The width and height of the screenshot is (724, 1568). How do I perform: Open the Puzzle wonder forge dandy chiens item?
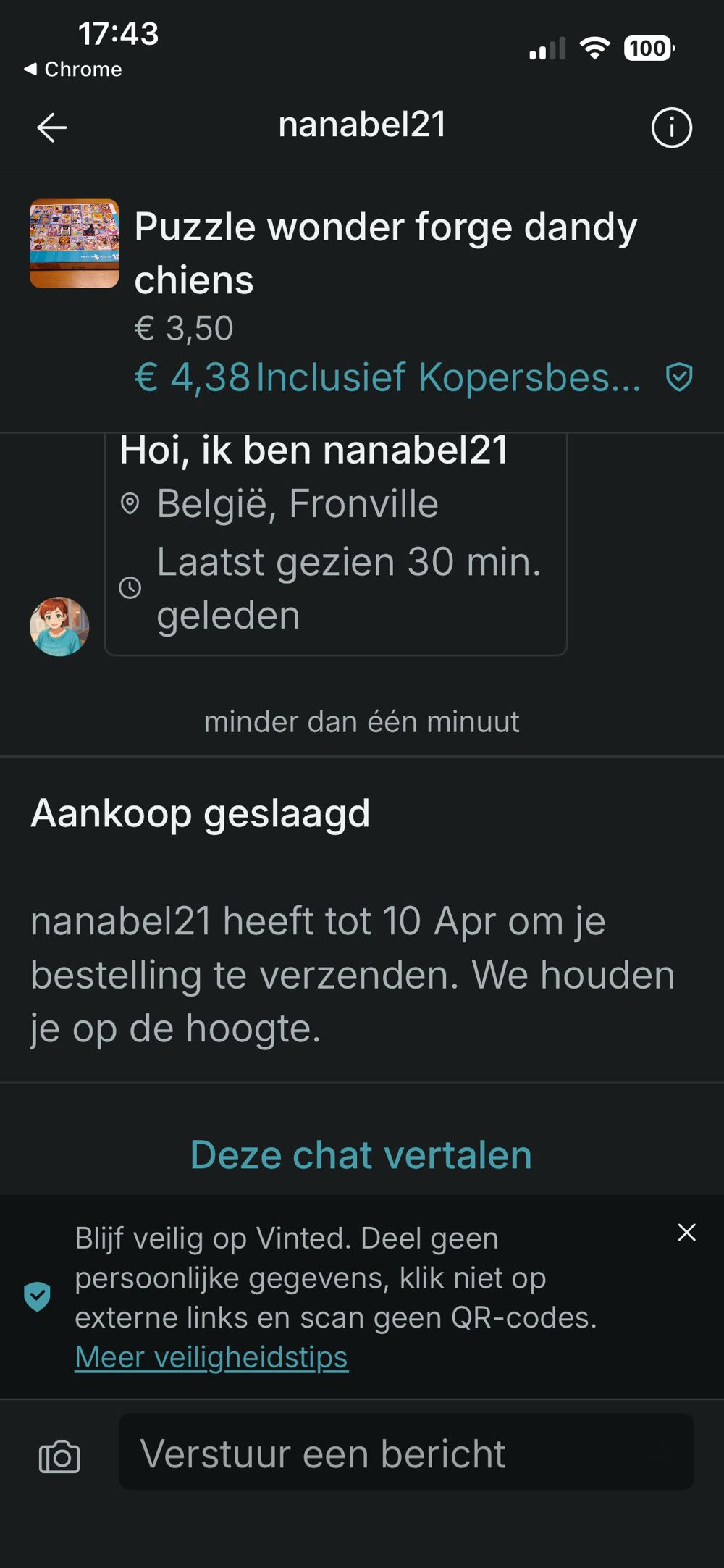coord(385,252)
